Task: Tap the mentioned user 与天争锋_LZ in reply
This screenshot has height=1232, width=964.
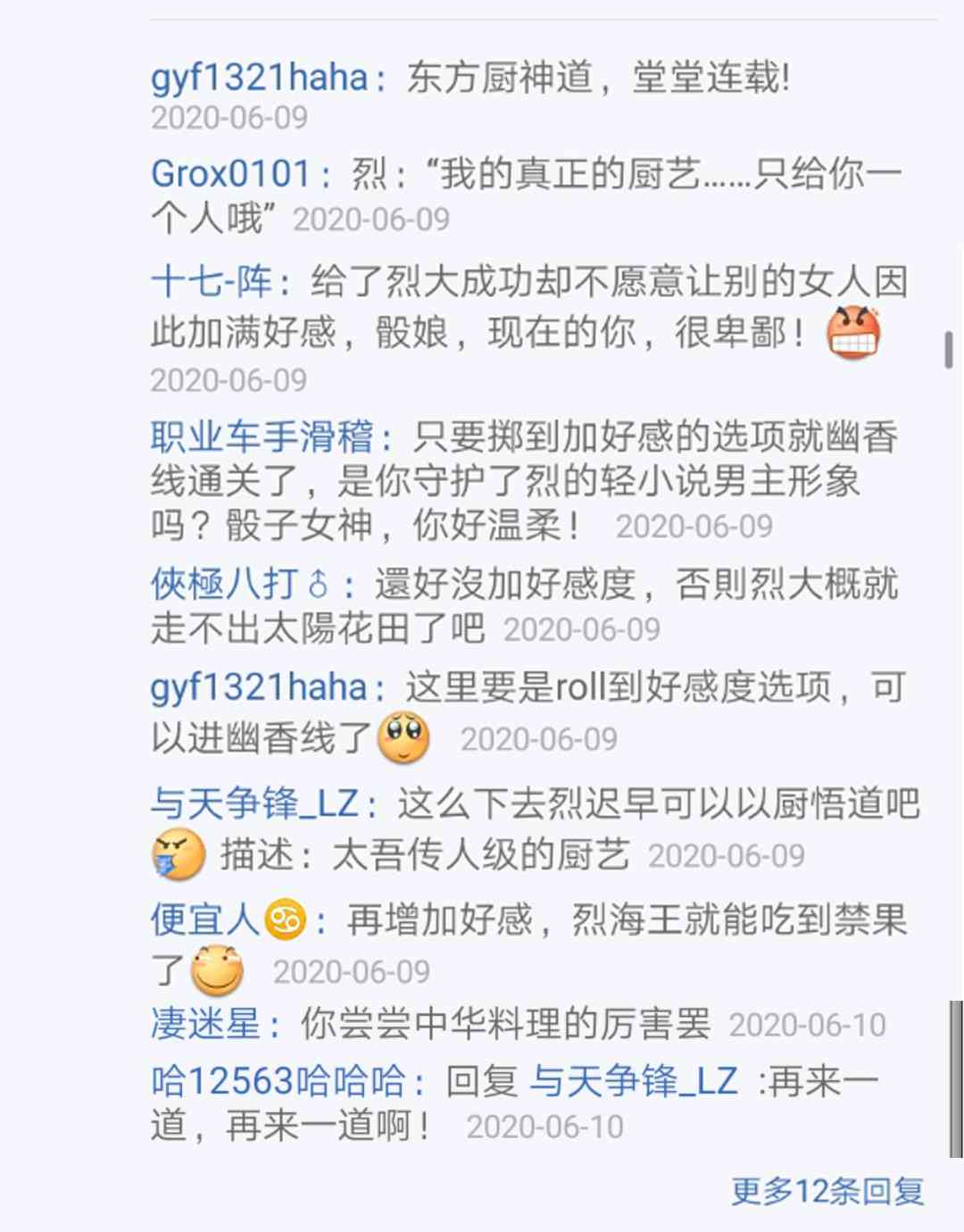Action: (634, 1081)
